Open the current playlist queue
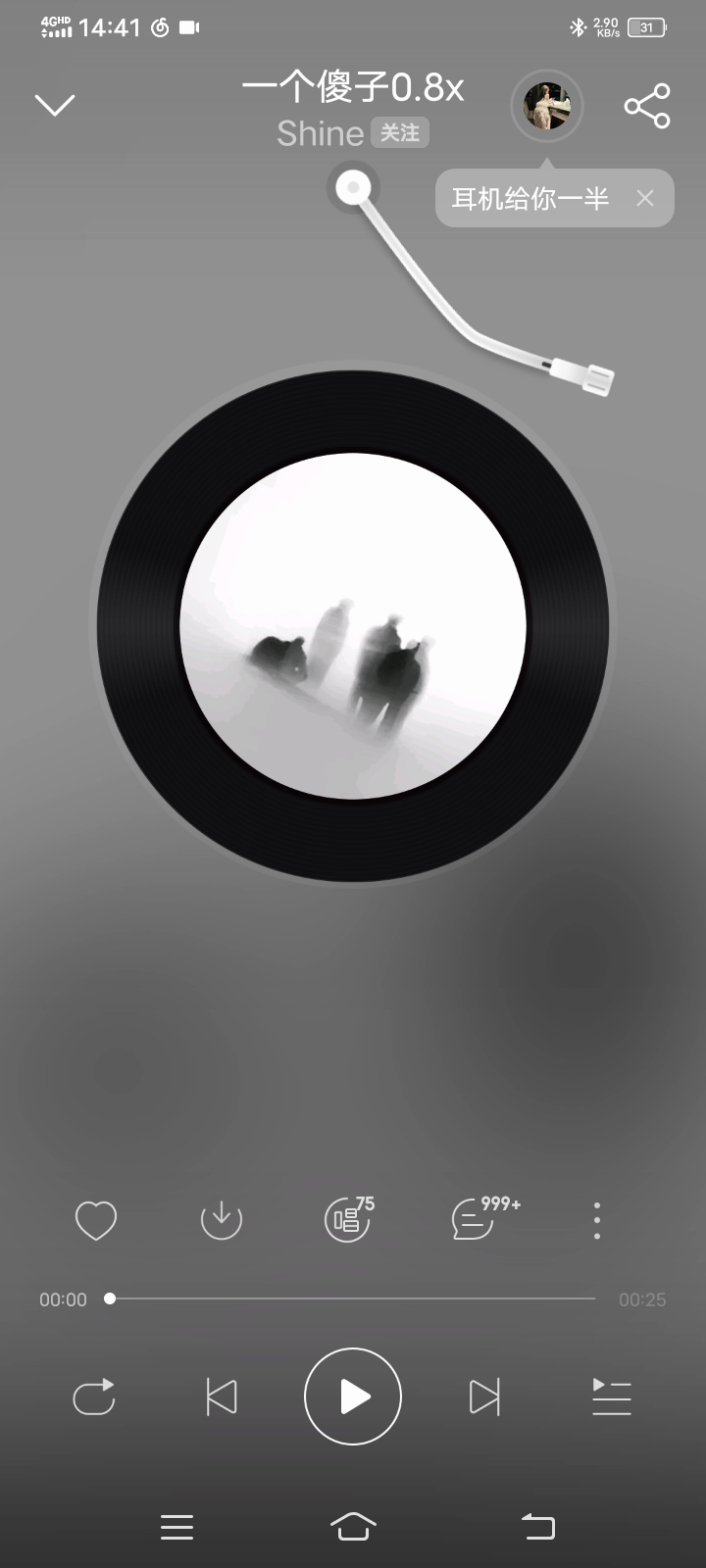Image resolution: width=706 pixels, height=1568 pixels. point(611,1396)
